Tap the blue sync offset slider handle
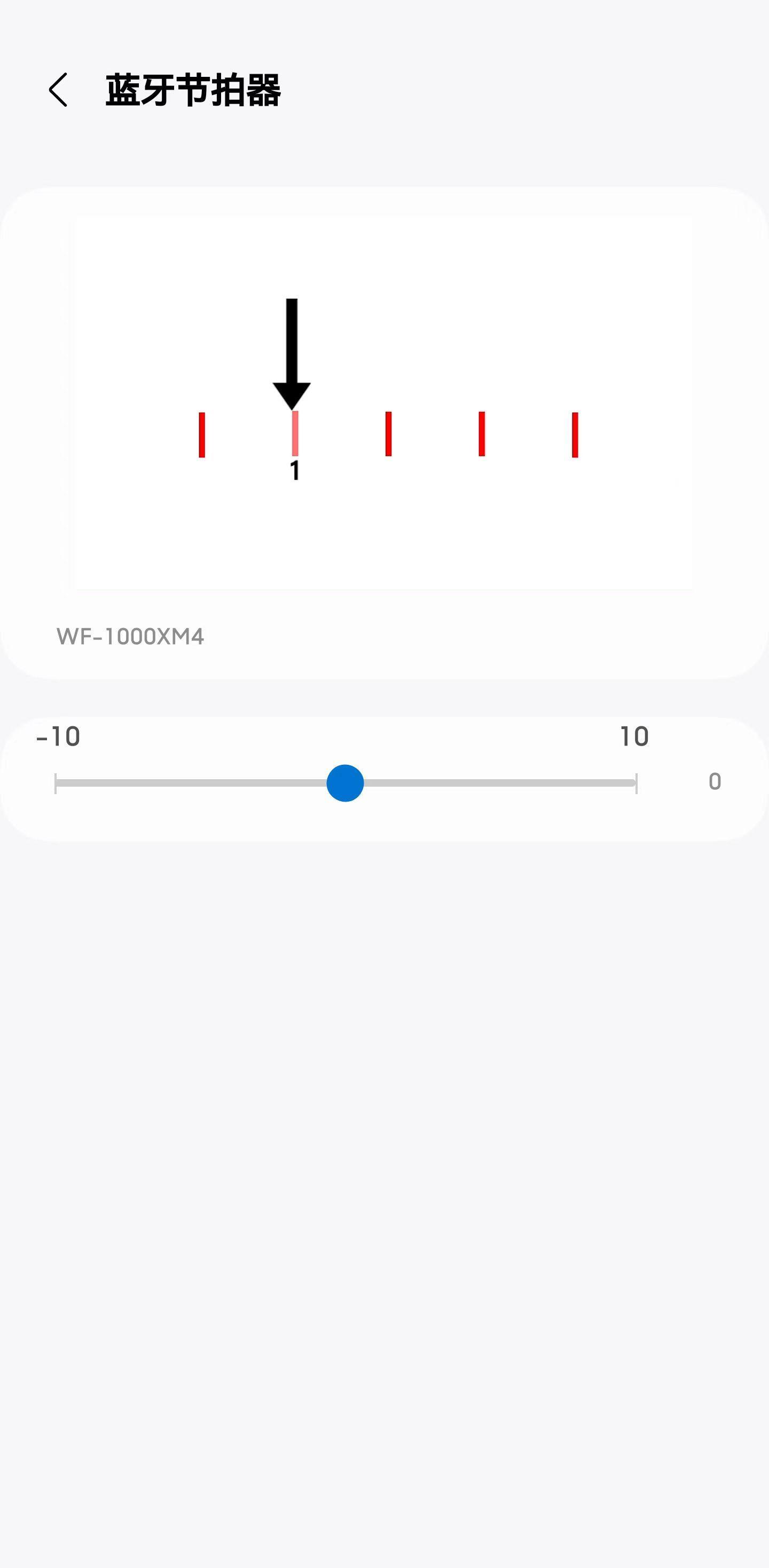This screenshot has height=1568, width=769. [344, 783]
